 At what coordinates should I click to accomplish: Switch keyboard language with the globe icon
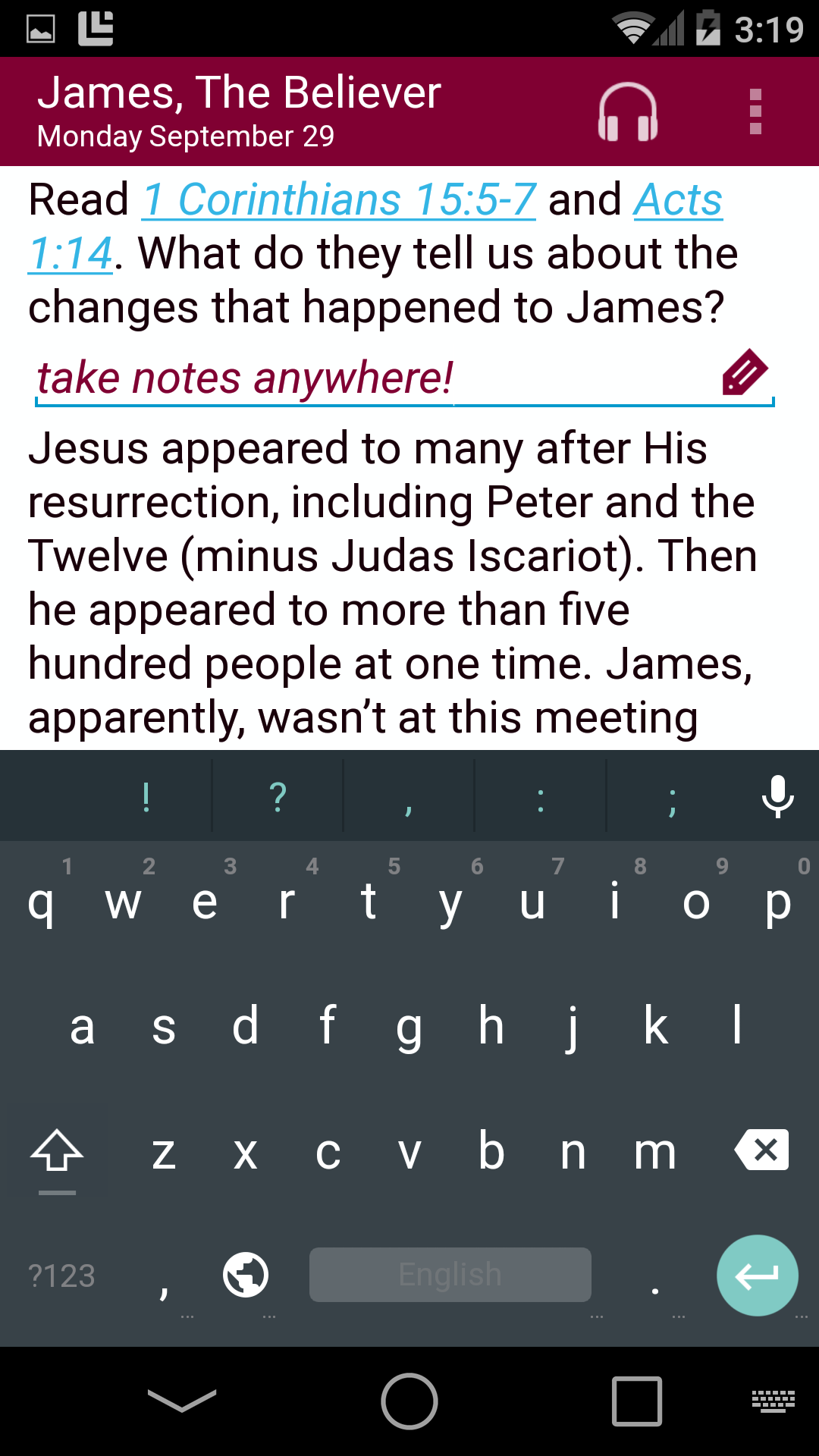[x=245, y=1274]
